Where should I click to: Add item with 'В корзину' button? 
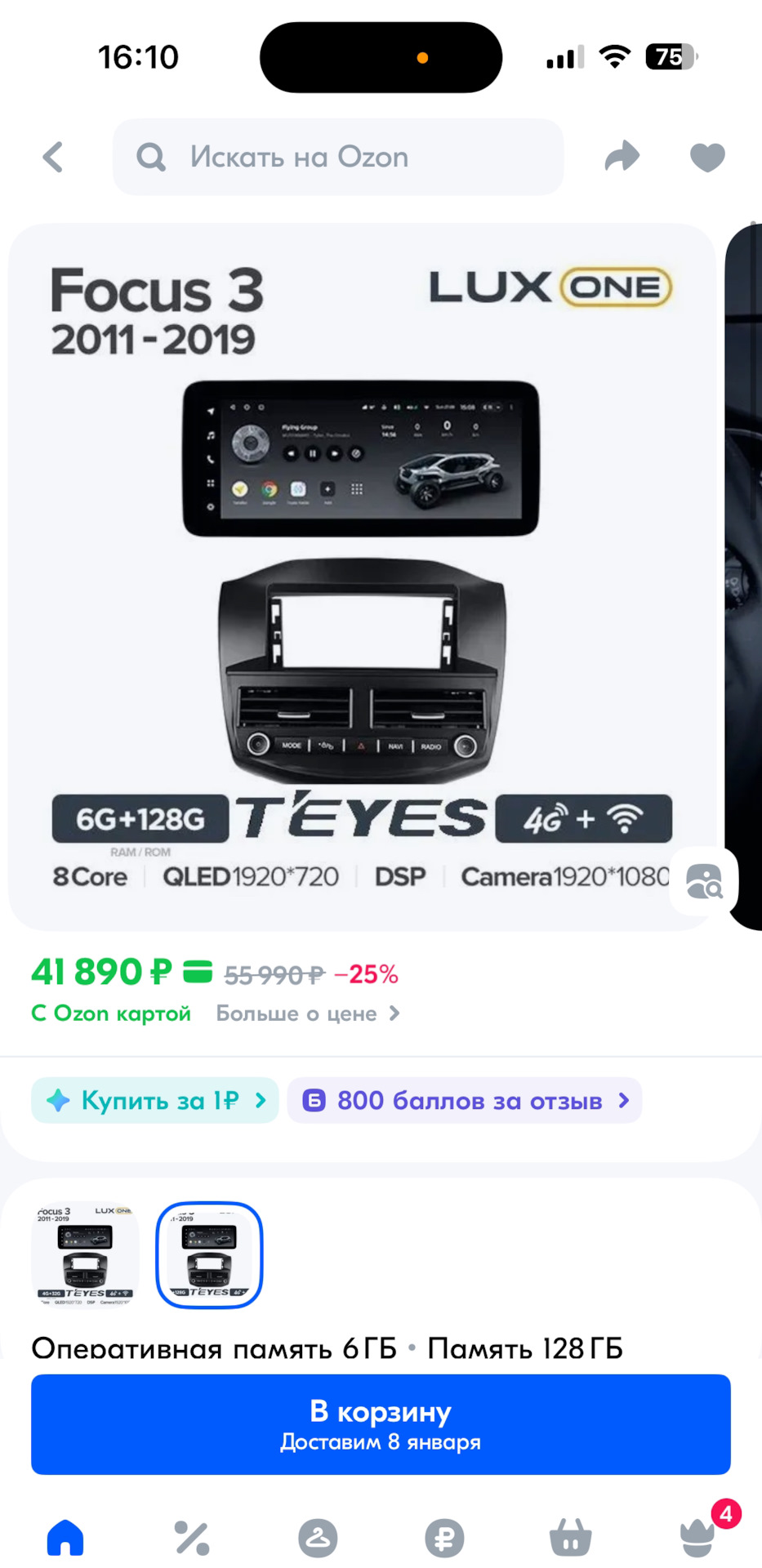click(x=381, y=1424)
